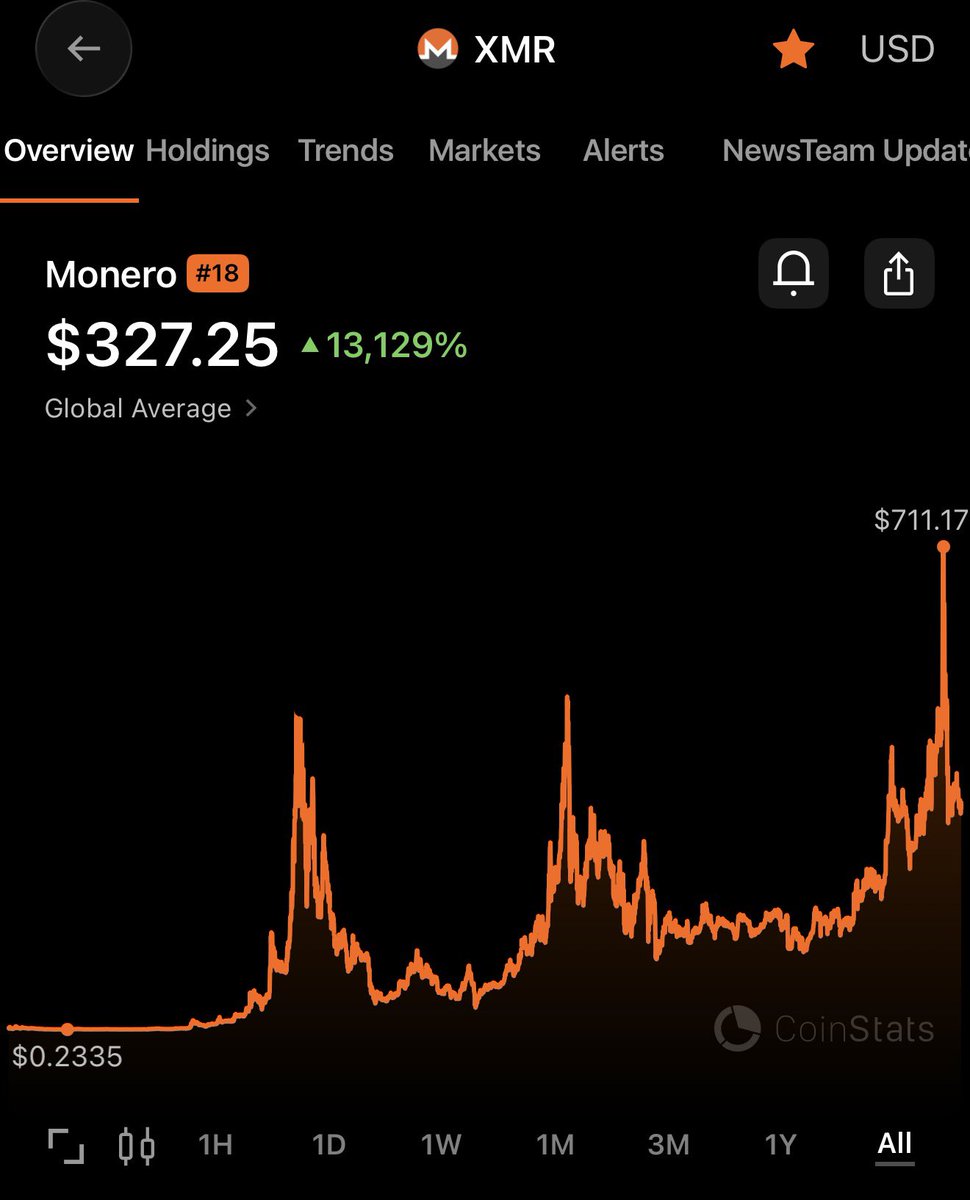Open Global Average price source
The image size is (970, 1200).
point(151,408)
